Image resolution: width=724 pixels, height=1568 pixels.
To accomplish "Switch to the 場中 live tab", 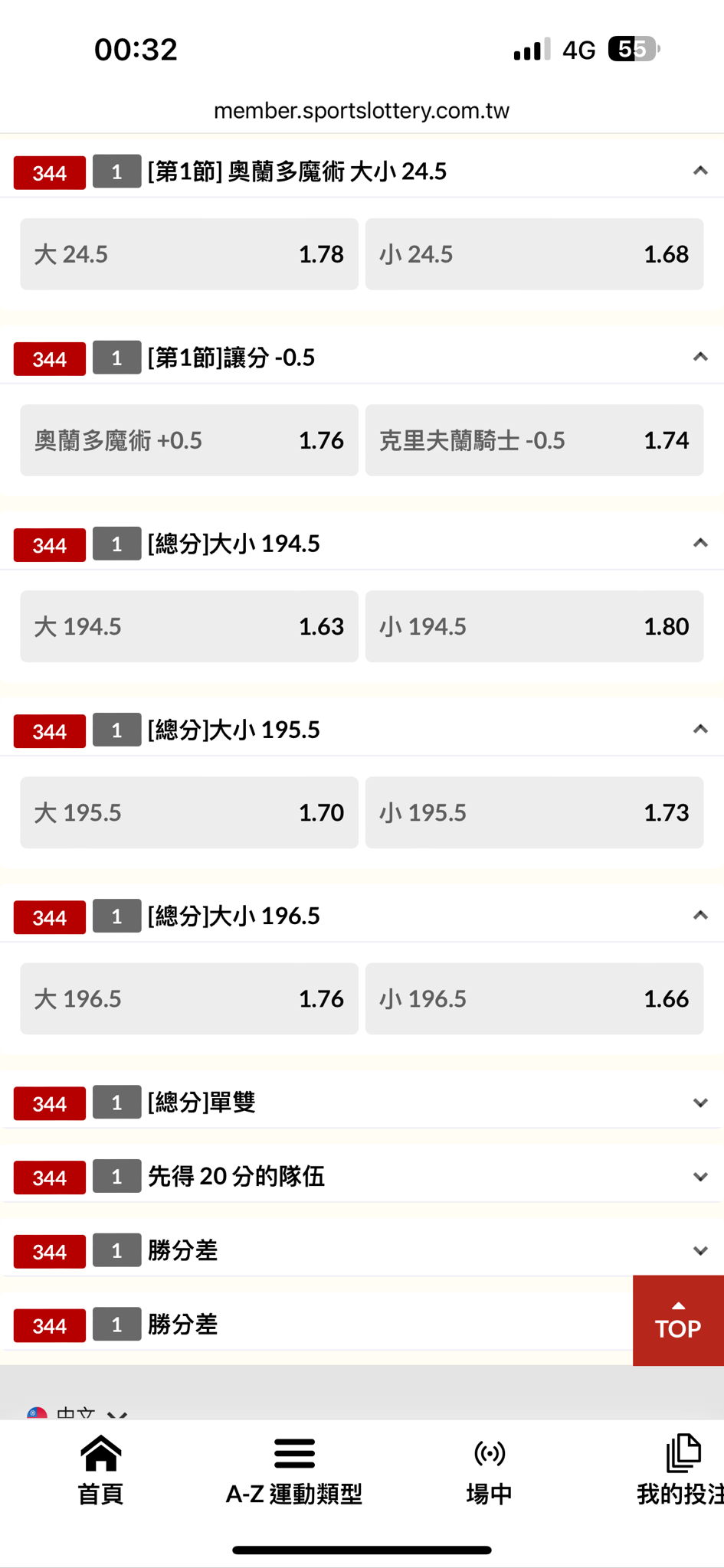I will coord(489,1470).
